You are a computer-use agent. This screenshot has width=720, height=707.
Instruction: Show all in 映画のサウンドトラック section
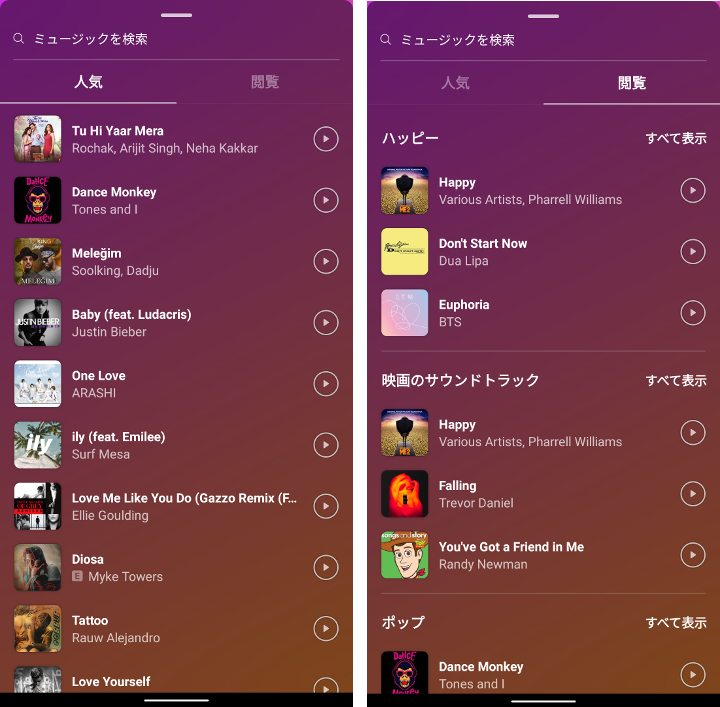[676, 380]
